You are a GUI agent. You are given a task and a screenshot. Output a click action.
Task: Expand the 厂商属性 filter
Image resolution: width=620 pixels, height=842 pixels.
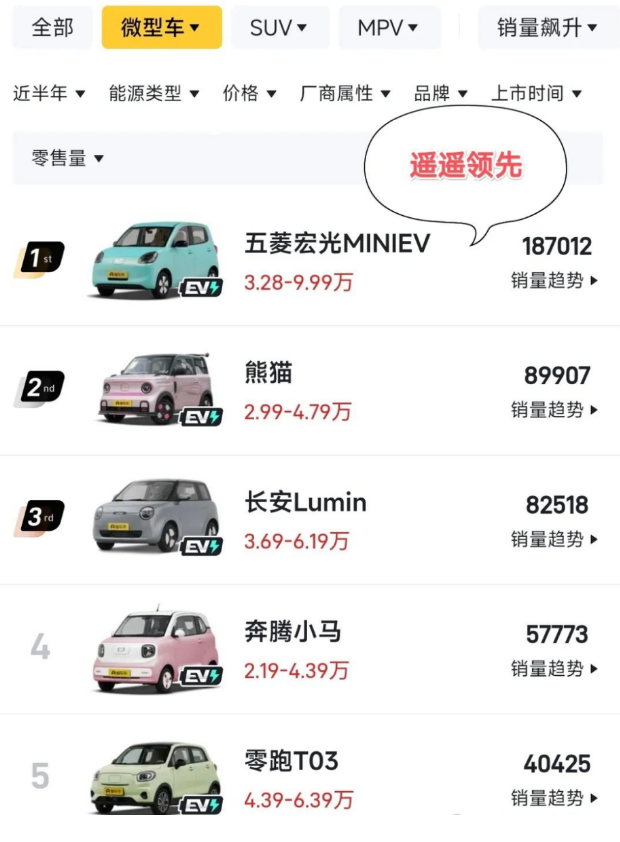click(345, 94)
